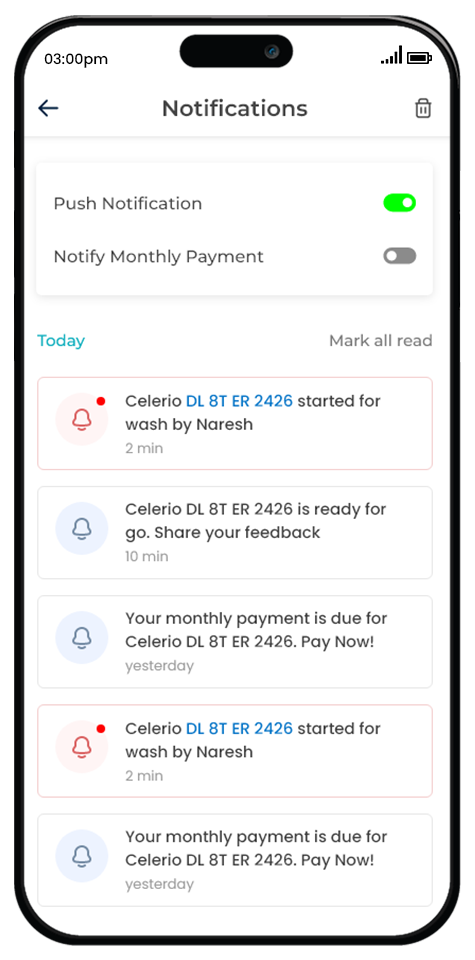Go back from the Notifications screen
Viewport: 475px width, 960px height.
[x=48, y=108]
